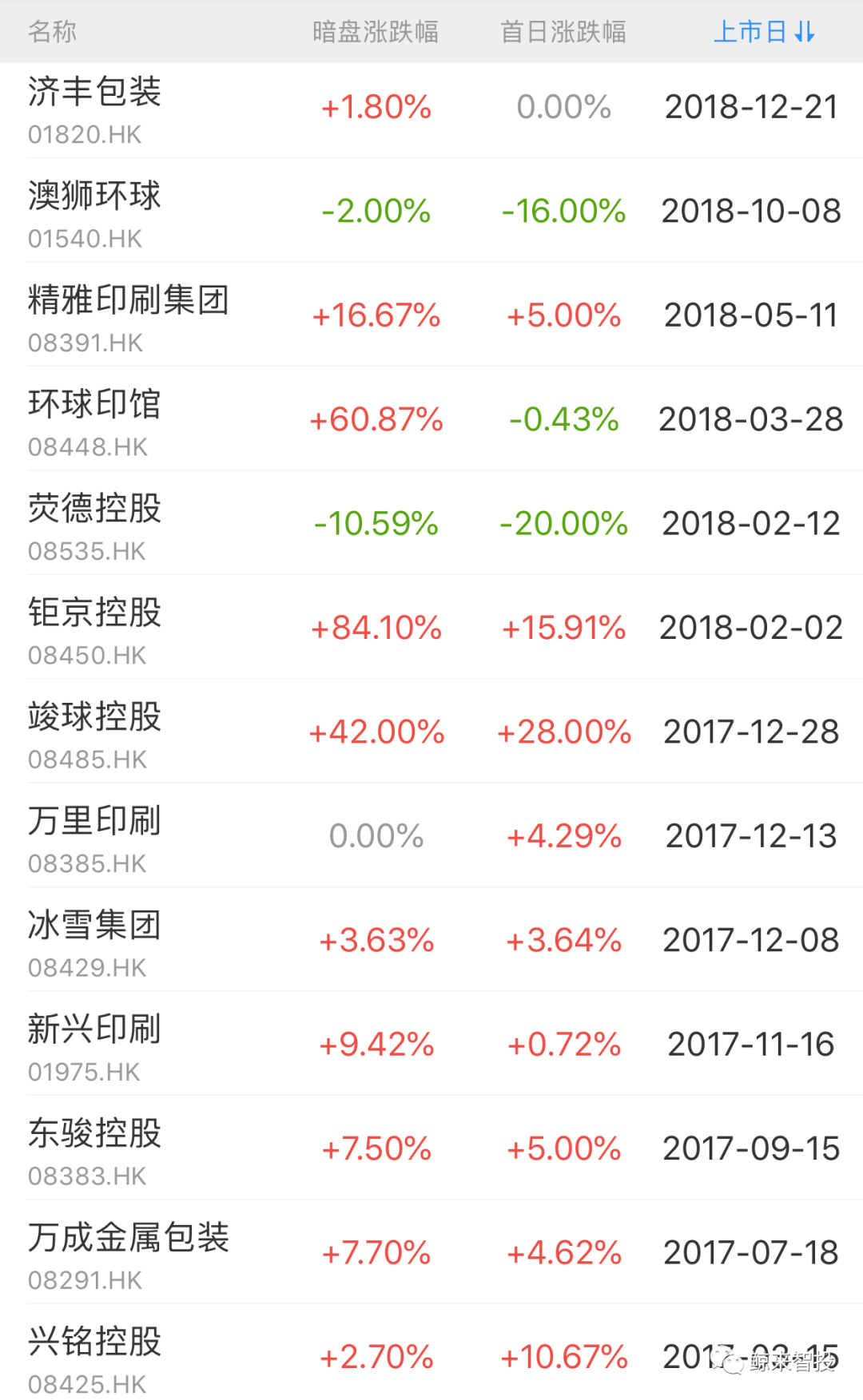Viewport: 863px width, 1400px height.
Task: Open stock 兴铭控股 08425.HK
Action: coord(431,1353)
